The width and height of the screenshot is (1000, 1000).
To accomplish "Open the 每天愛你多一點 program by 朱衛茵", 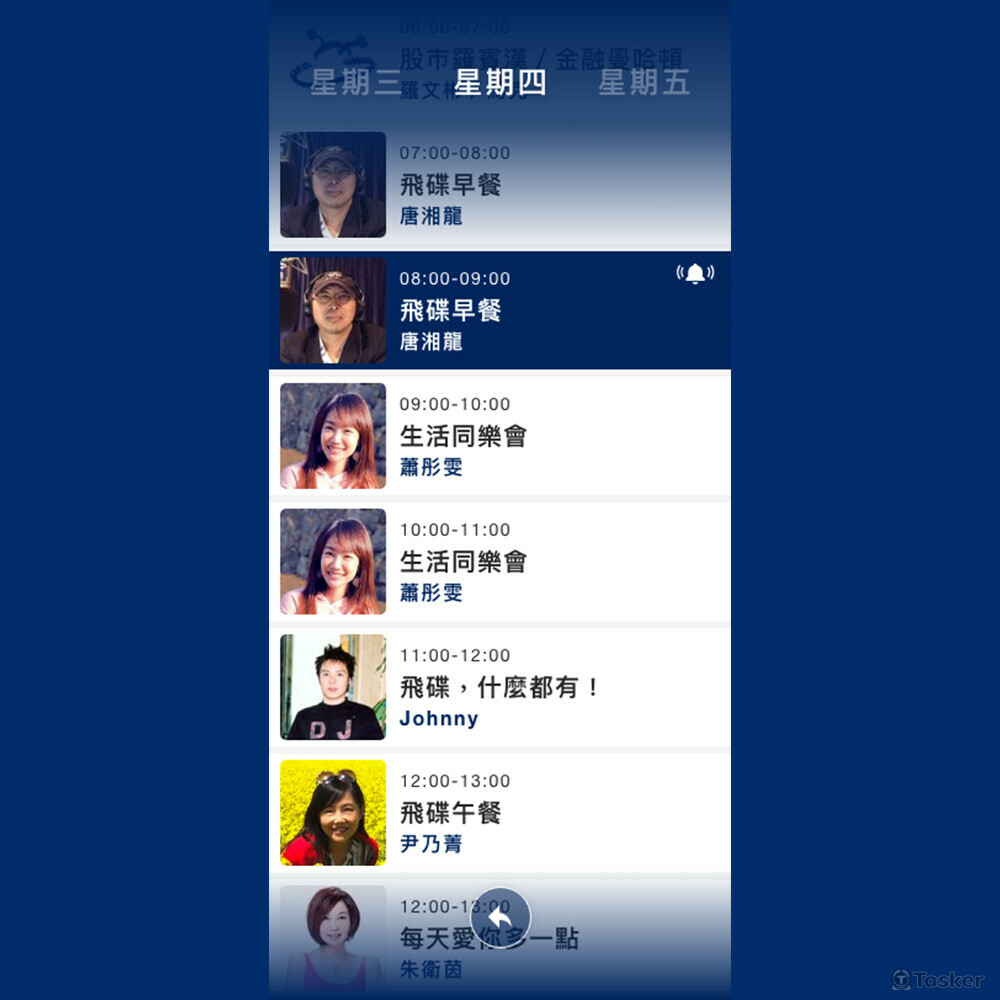I will click(x=620, y=940).
